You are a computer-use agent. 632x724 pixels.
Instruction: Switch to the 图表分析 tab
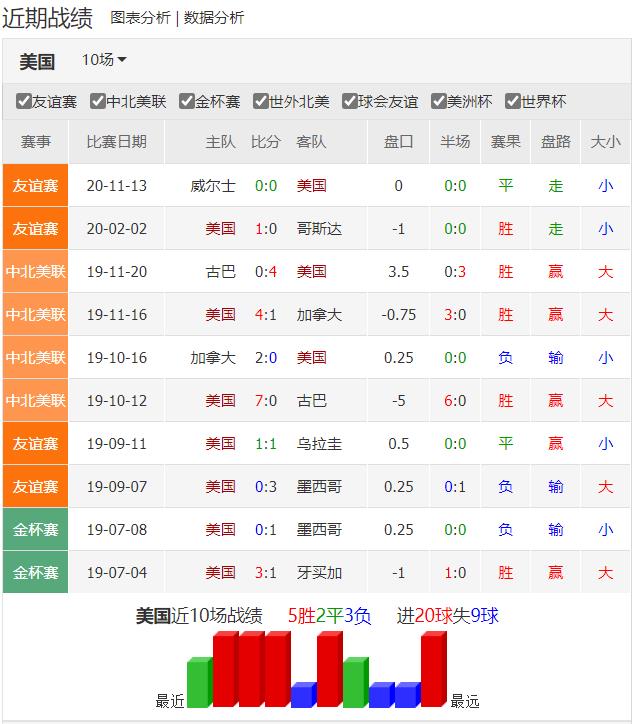pos(140,18)
